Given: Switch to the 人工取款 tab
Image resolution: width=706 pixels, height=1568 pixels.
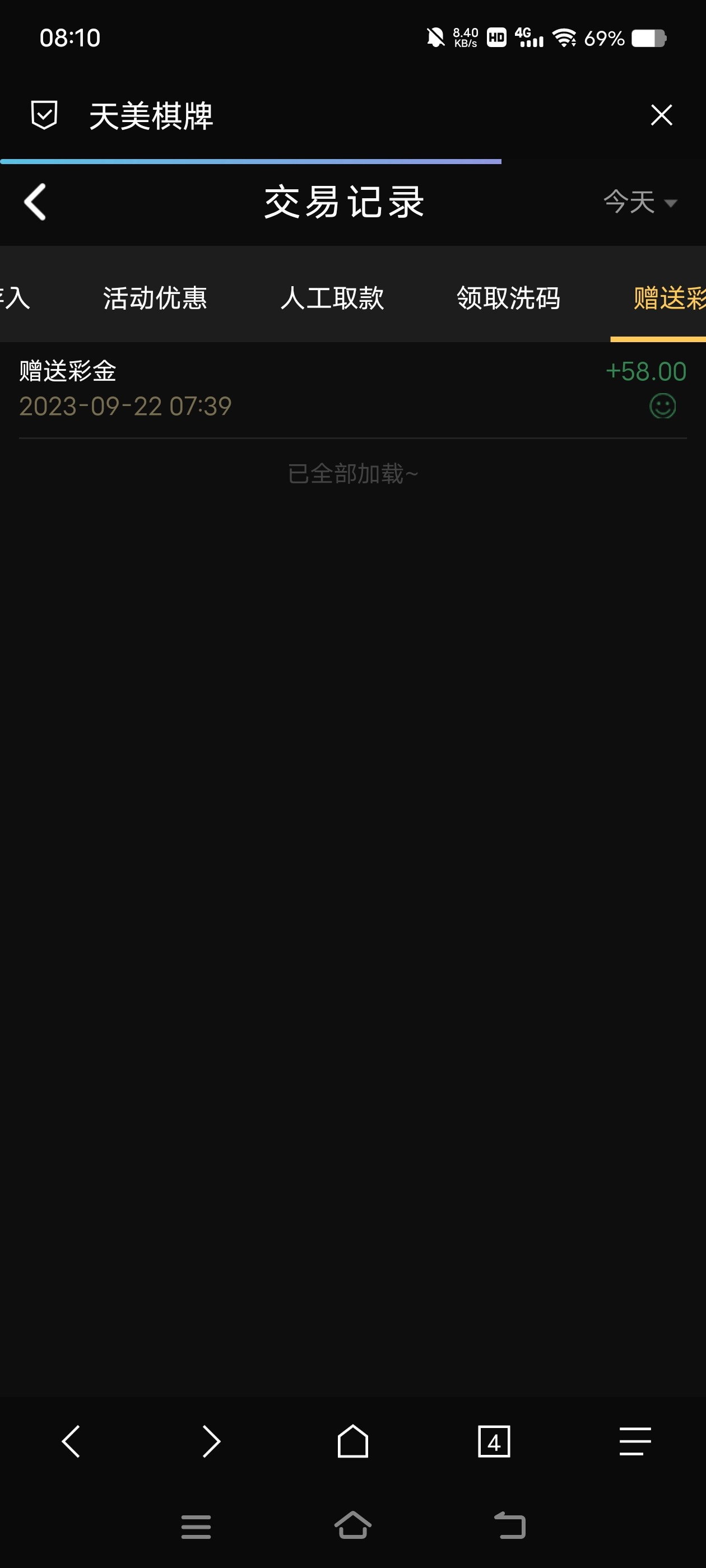Looking at the screenshot, I should pyautogui.click(x=332, y=298).
